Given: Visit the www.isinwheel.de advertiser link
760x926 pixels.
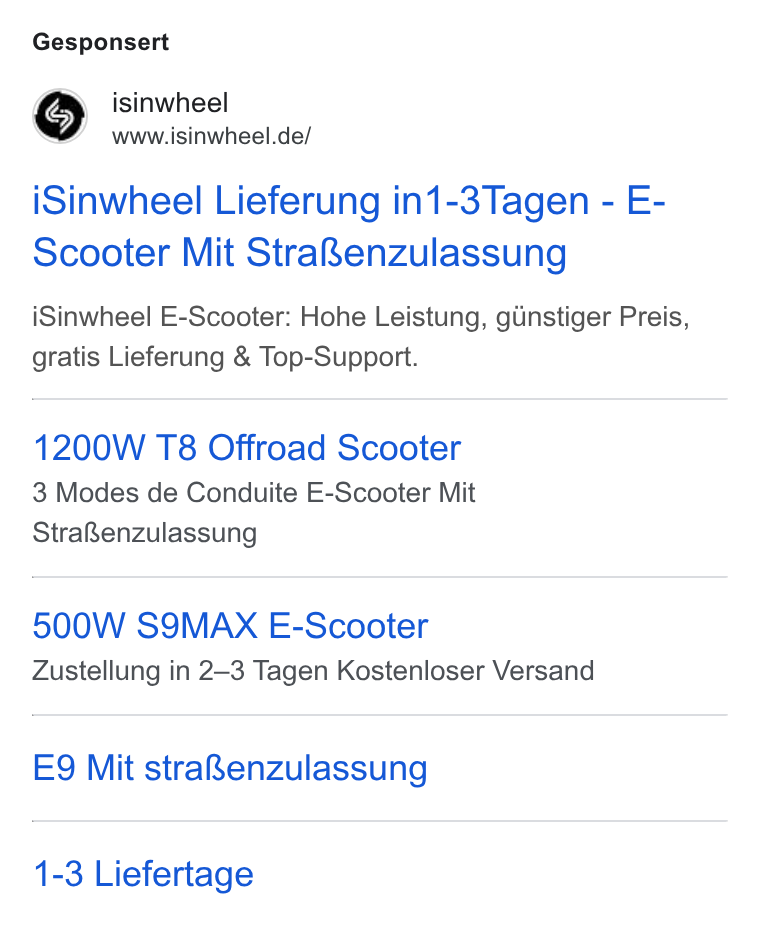Looking at the screenshot, I should pos(211,136).
